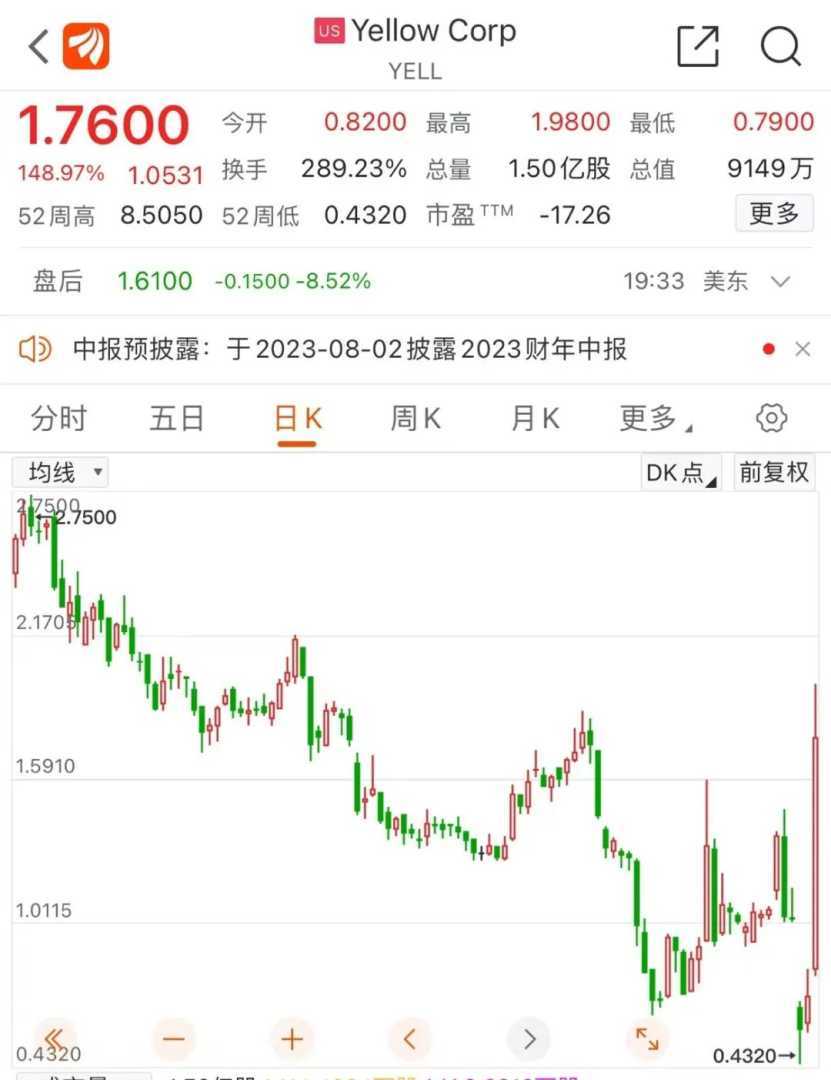Open the share icon in the header

click(x=698, y=46)
